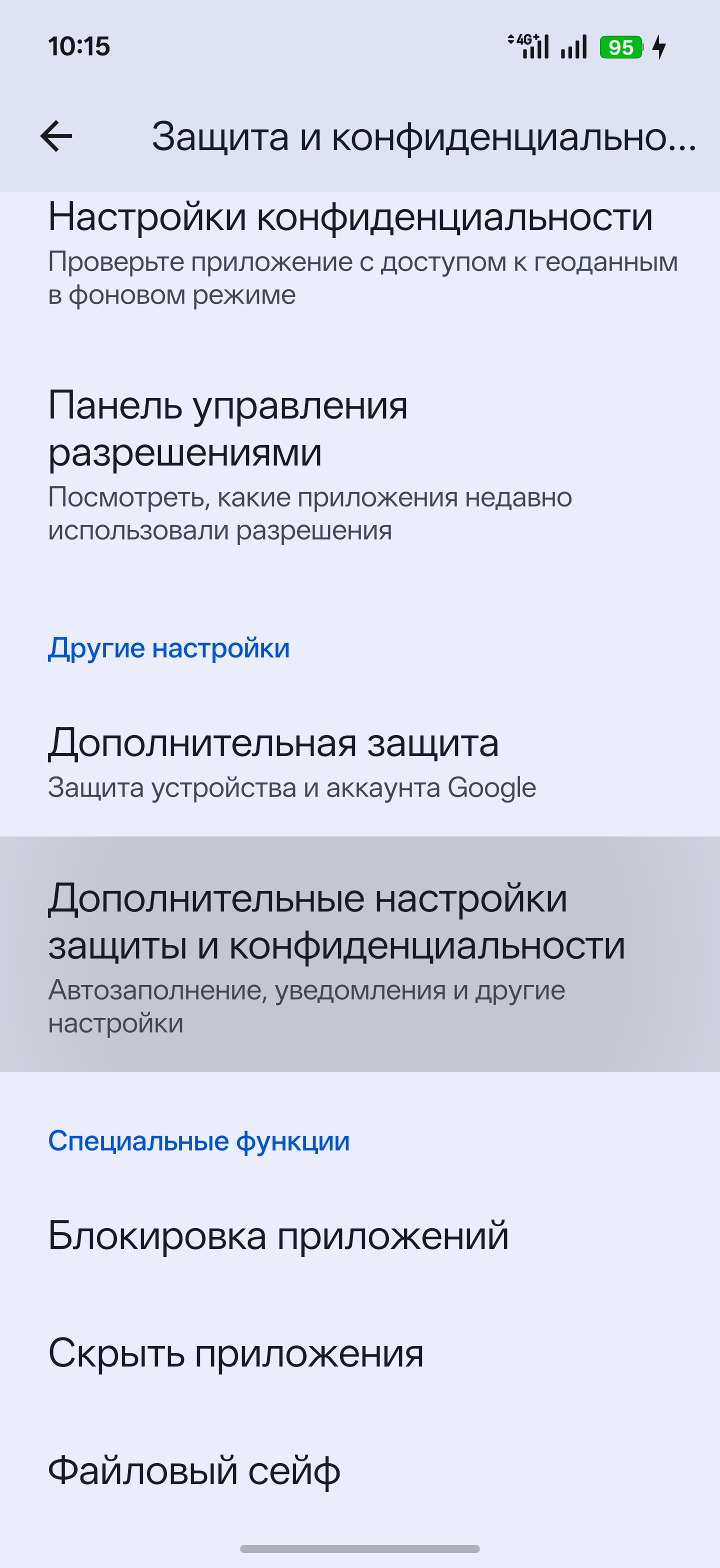Select Скрыть приложения

pyautogui.click(x=359, y=1353)
